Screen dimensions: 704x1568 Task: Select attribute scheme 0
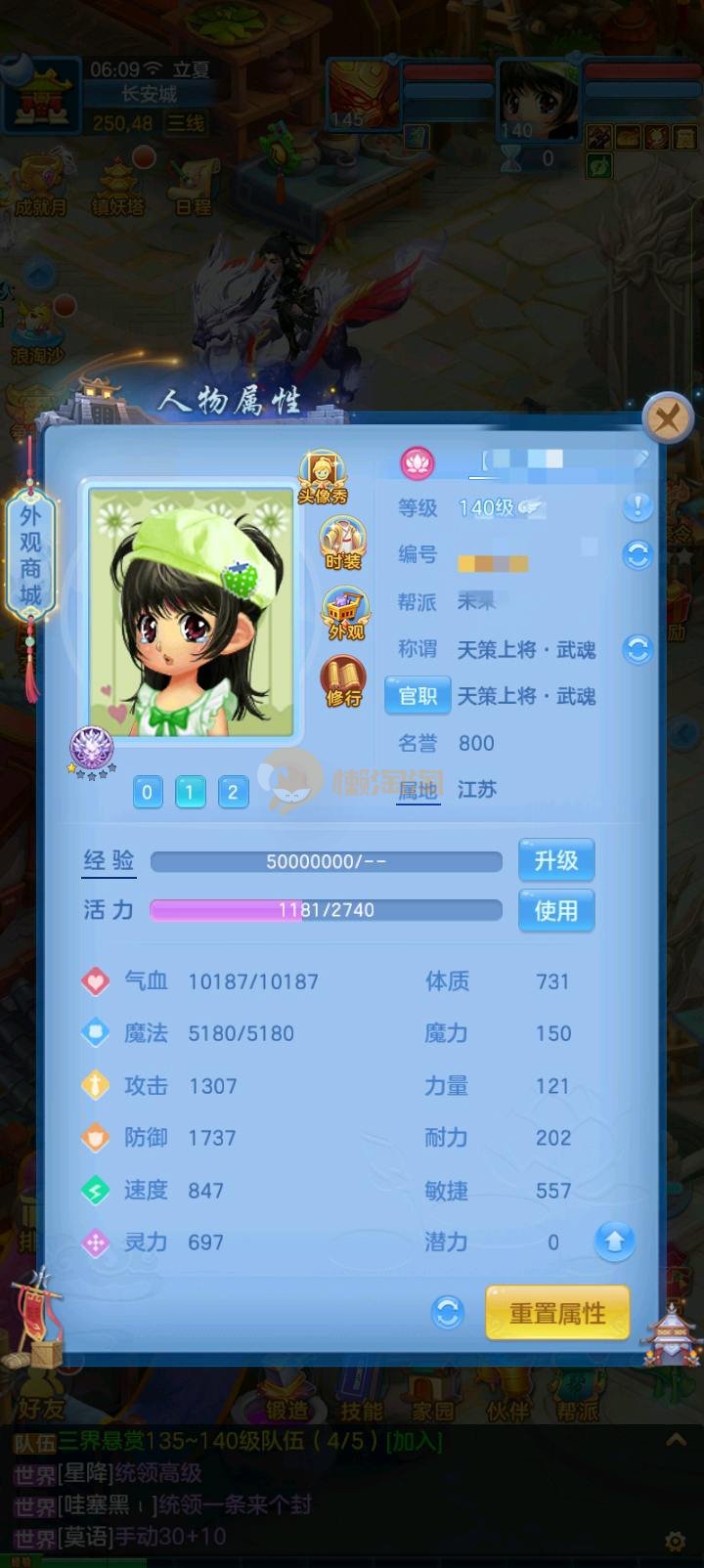(x=148, y=792)
